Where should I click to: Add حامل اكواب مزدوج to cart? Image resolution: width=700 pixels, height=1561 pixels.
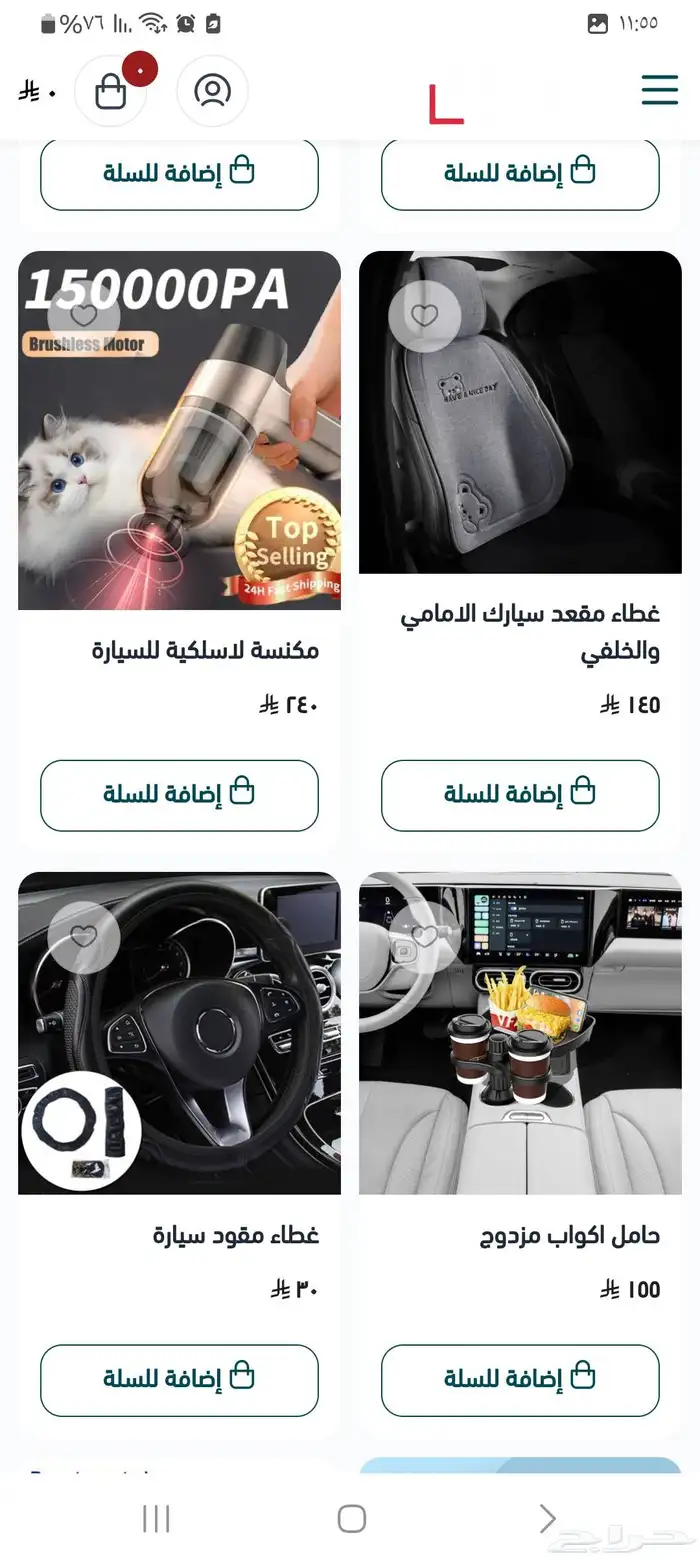point(520,1380)
